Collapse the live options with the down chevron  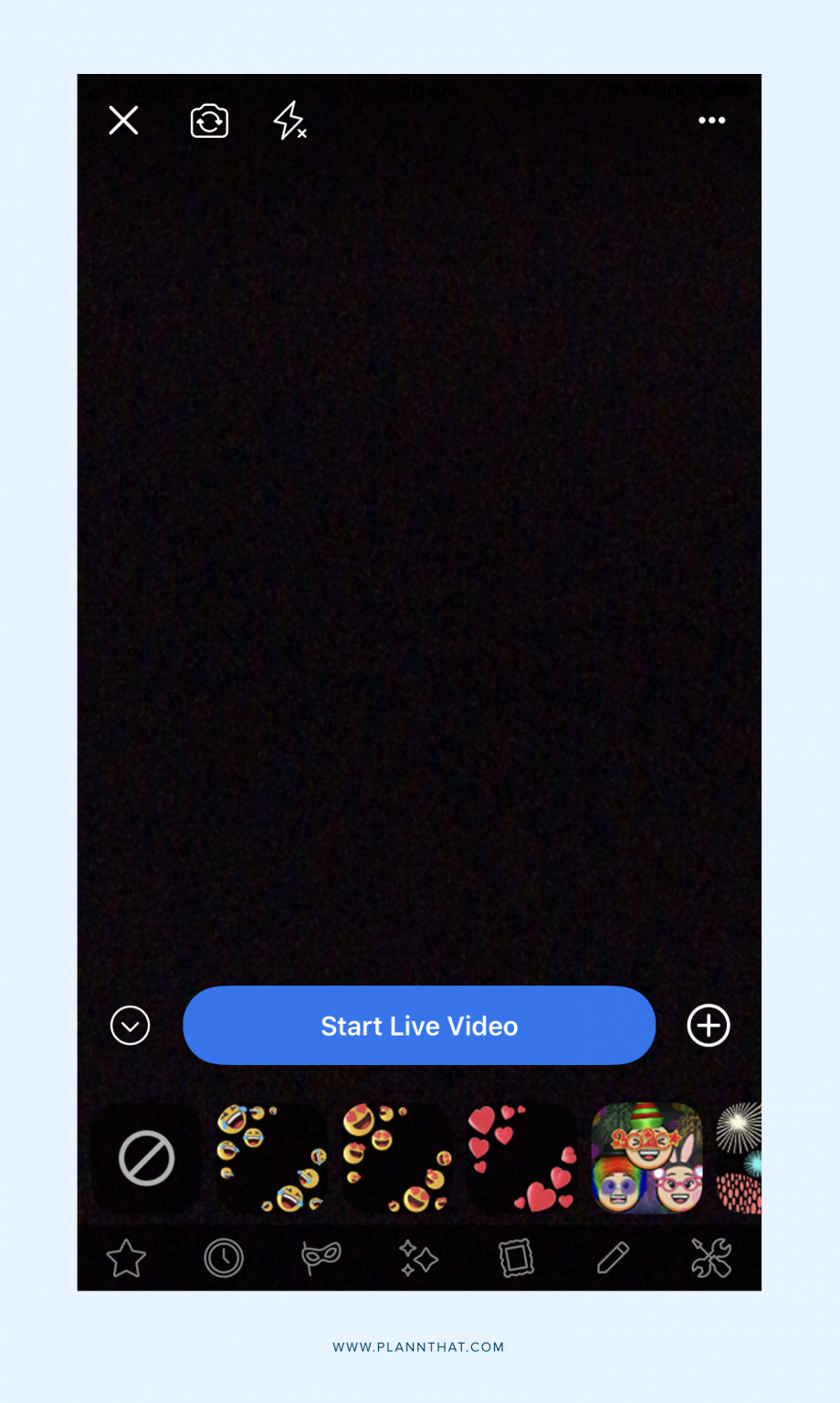[x=130, y=1025]
